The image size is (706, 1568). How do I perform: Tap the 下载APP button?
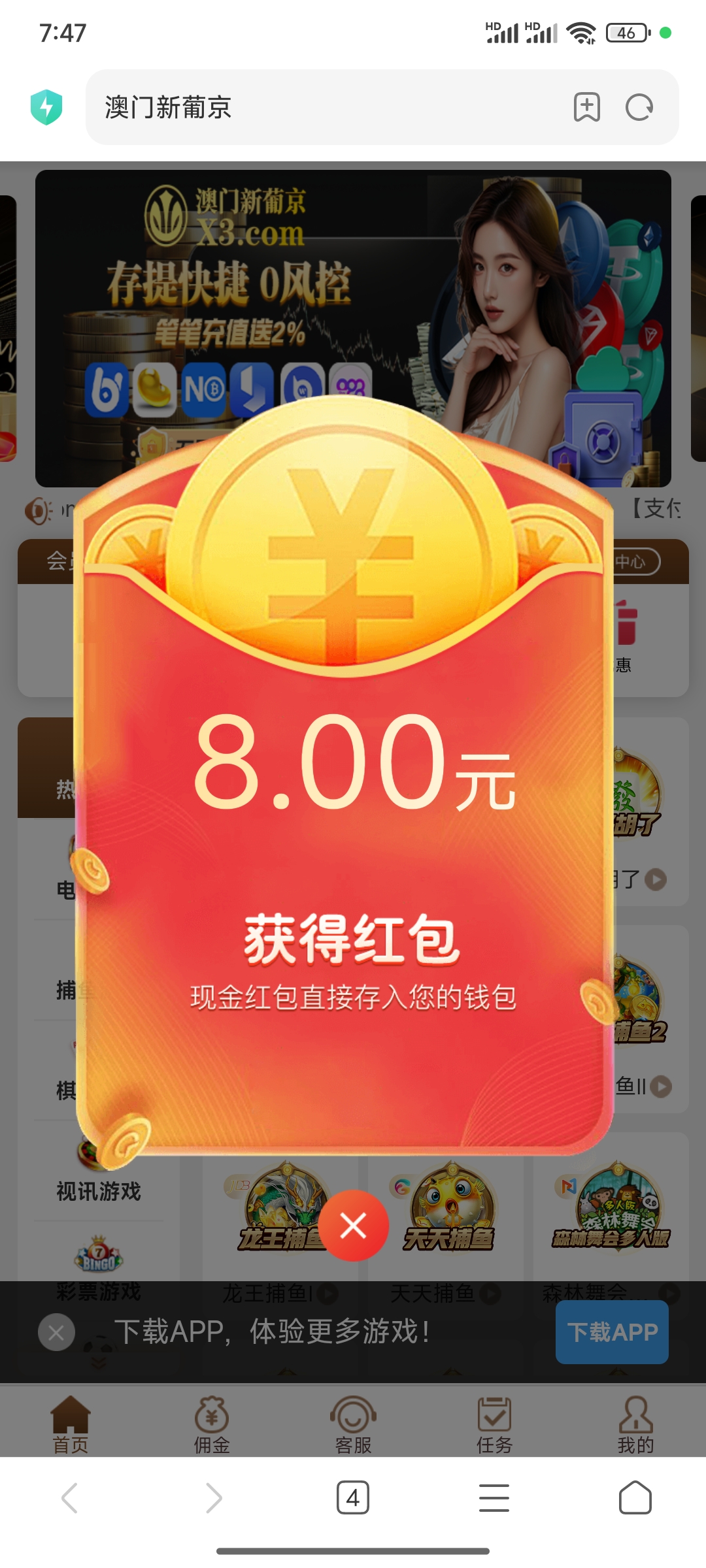[x=611, y=1331]
